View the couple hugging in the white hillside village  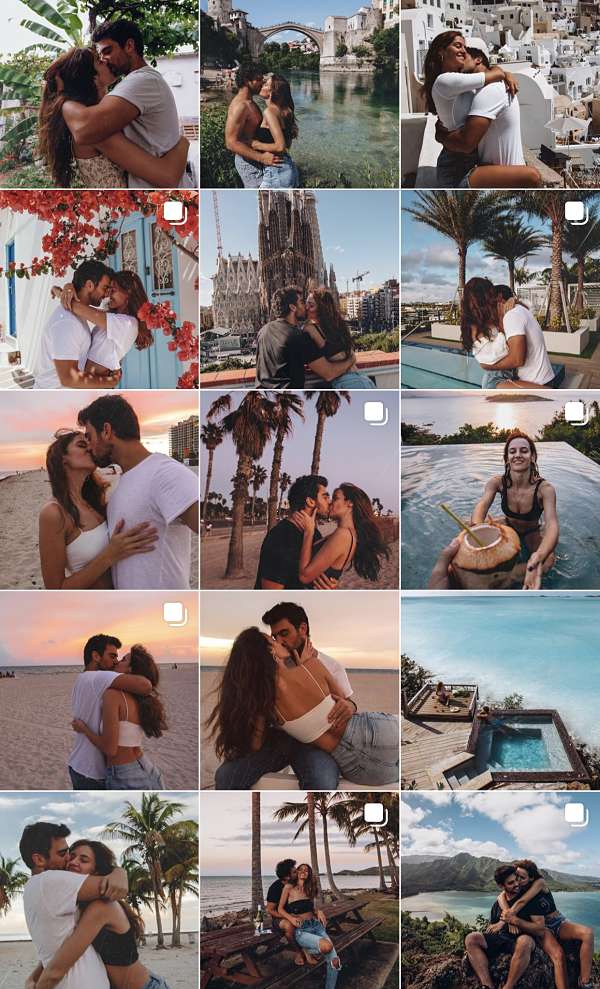pos(500,94)
